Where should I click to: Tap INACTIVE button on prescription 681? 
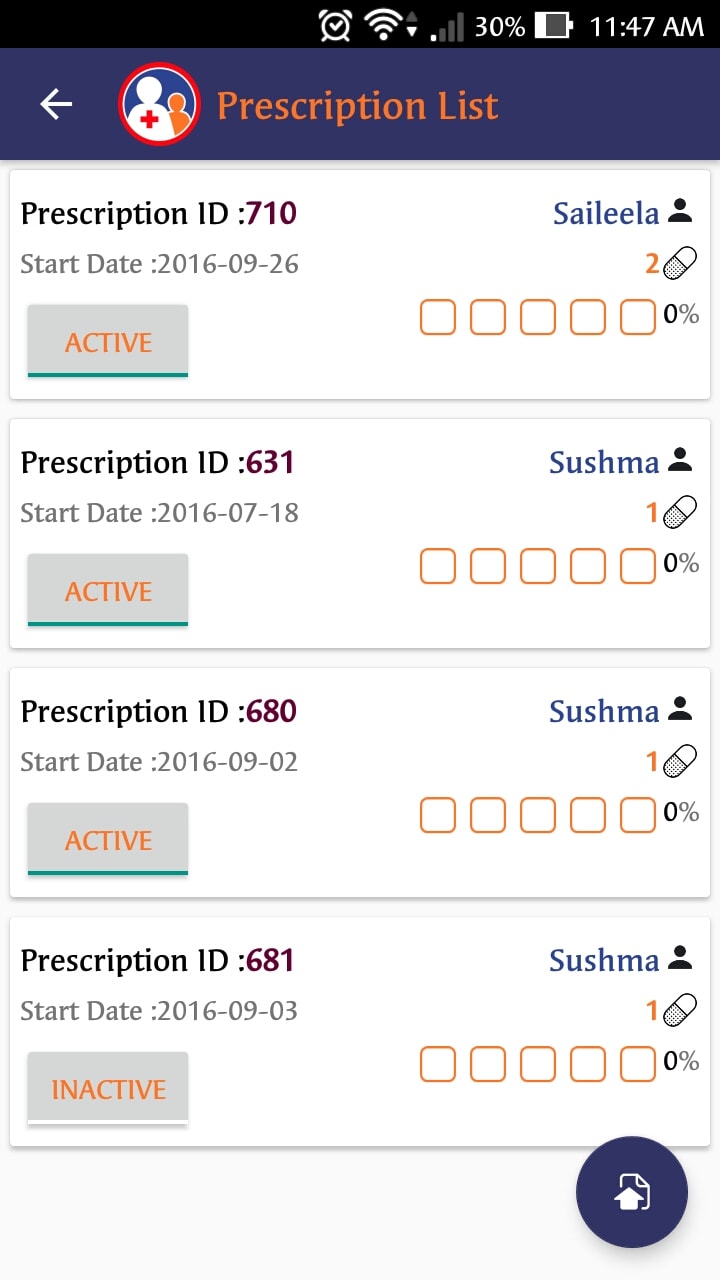click(x=108, y=1088)
